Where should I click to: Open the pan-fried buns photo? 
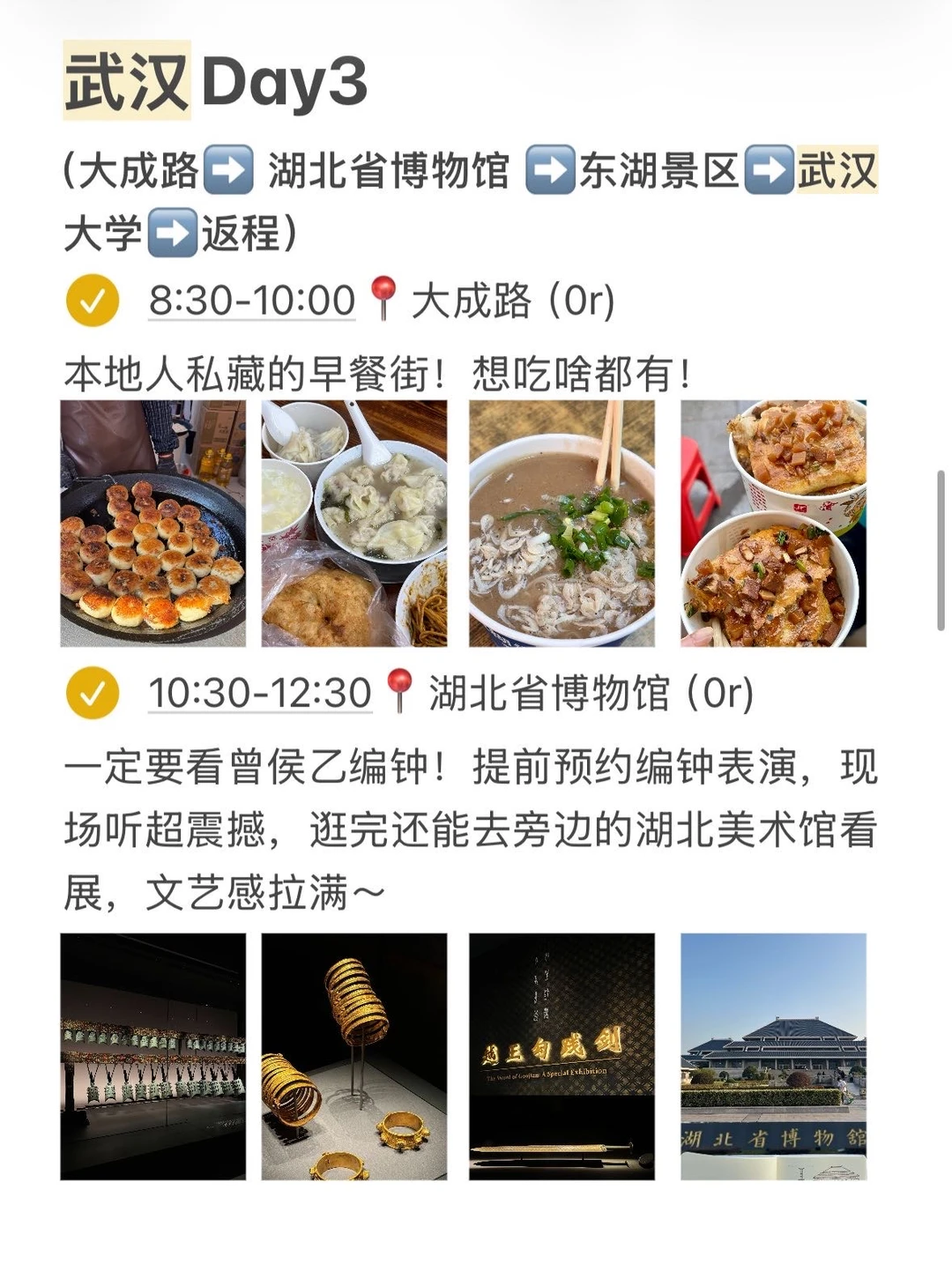(x=152, y=524)
